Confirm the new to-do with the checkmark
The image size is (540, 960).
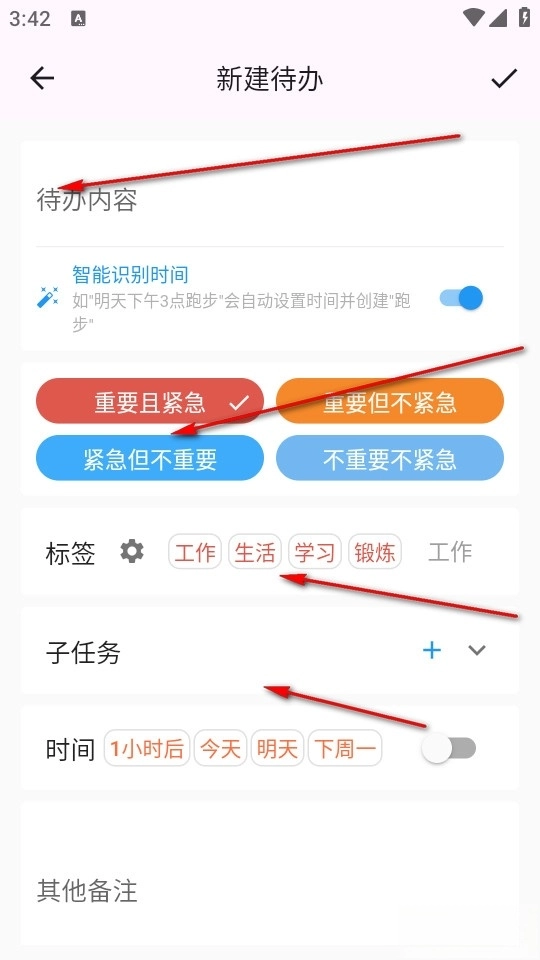click(x=504, y=78)
